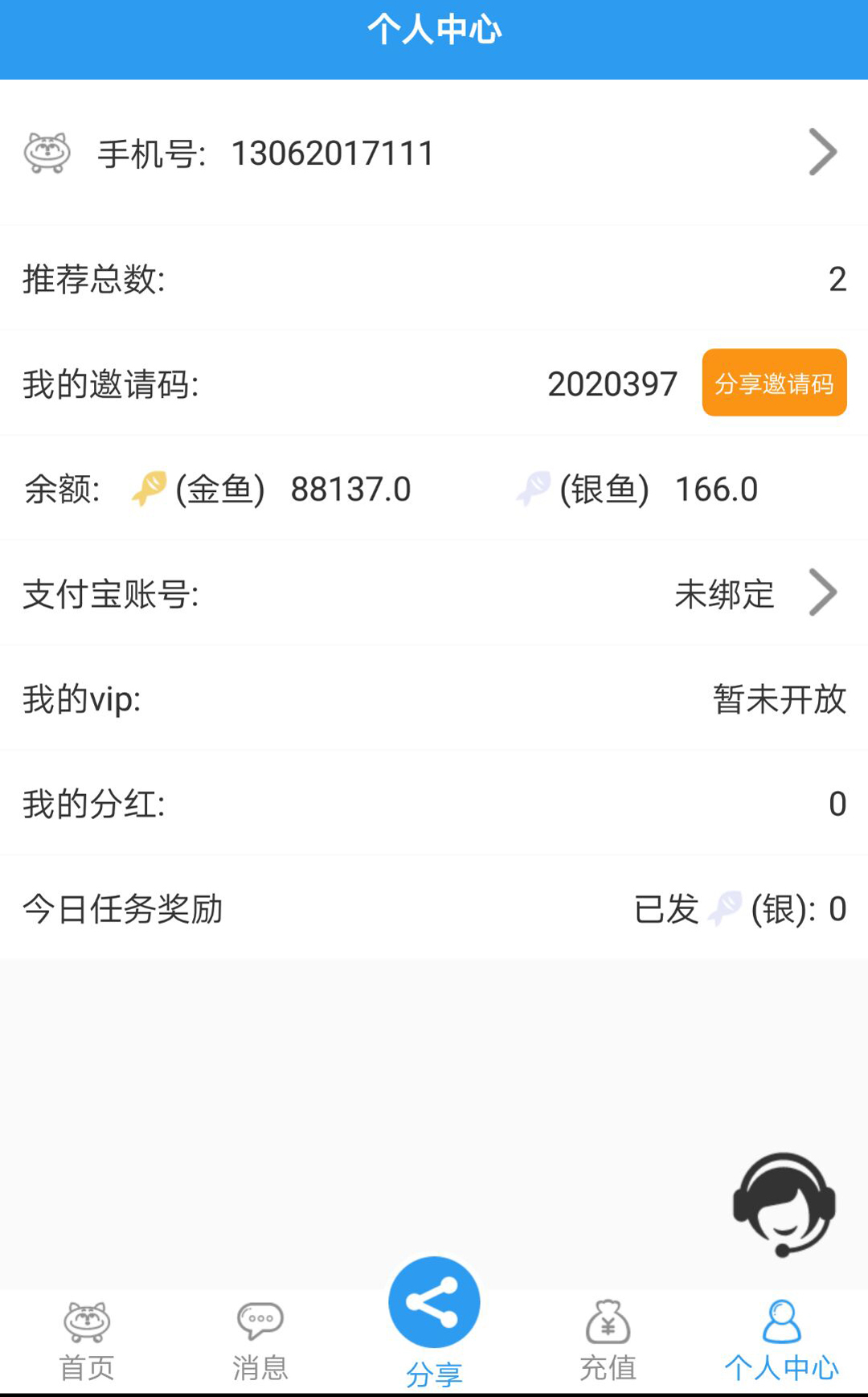
Task: Expand the phone number row chevron
Action: (823, 152)
